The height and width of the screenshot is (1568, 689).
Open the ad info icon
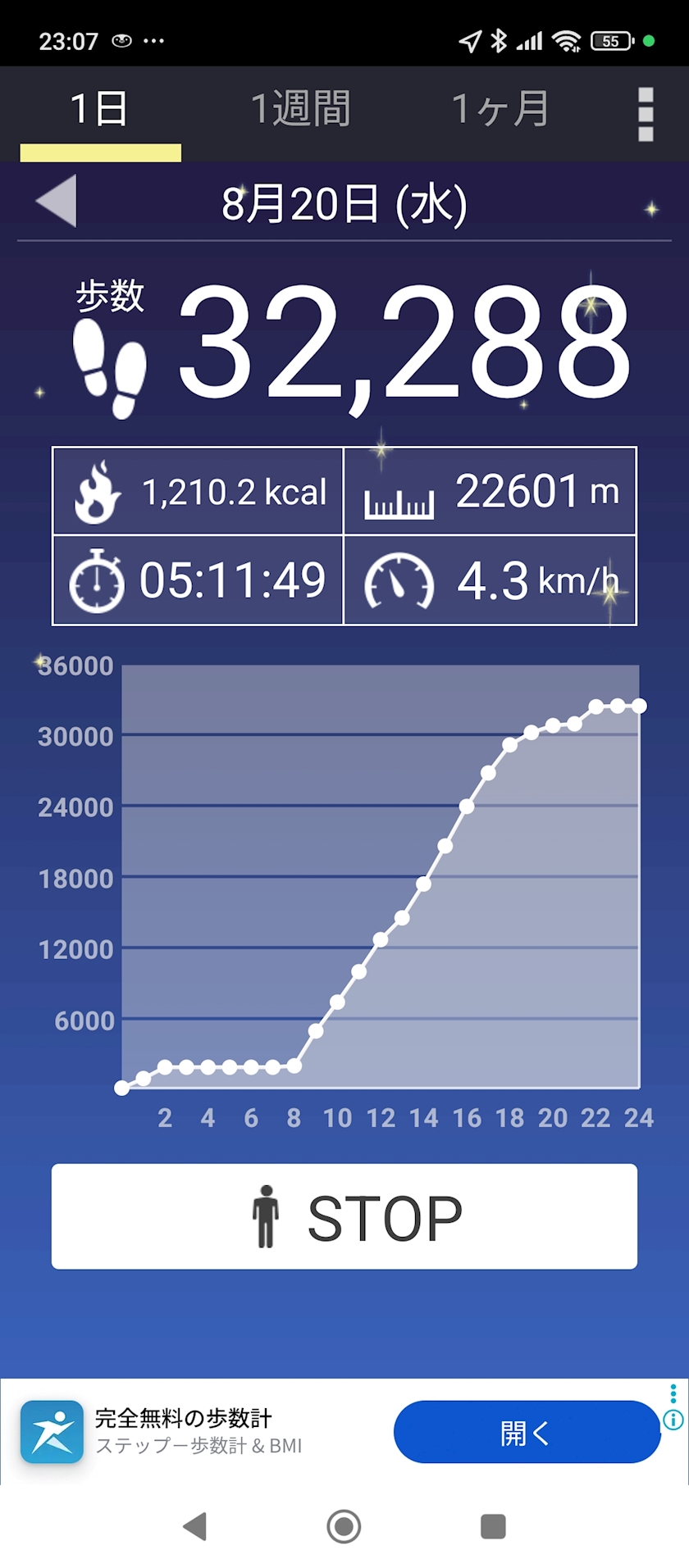click(673, 1420)
